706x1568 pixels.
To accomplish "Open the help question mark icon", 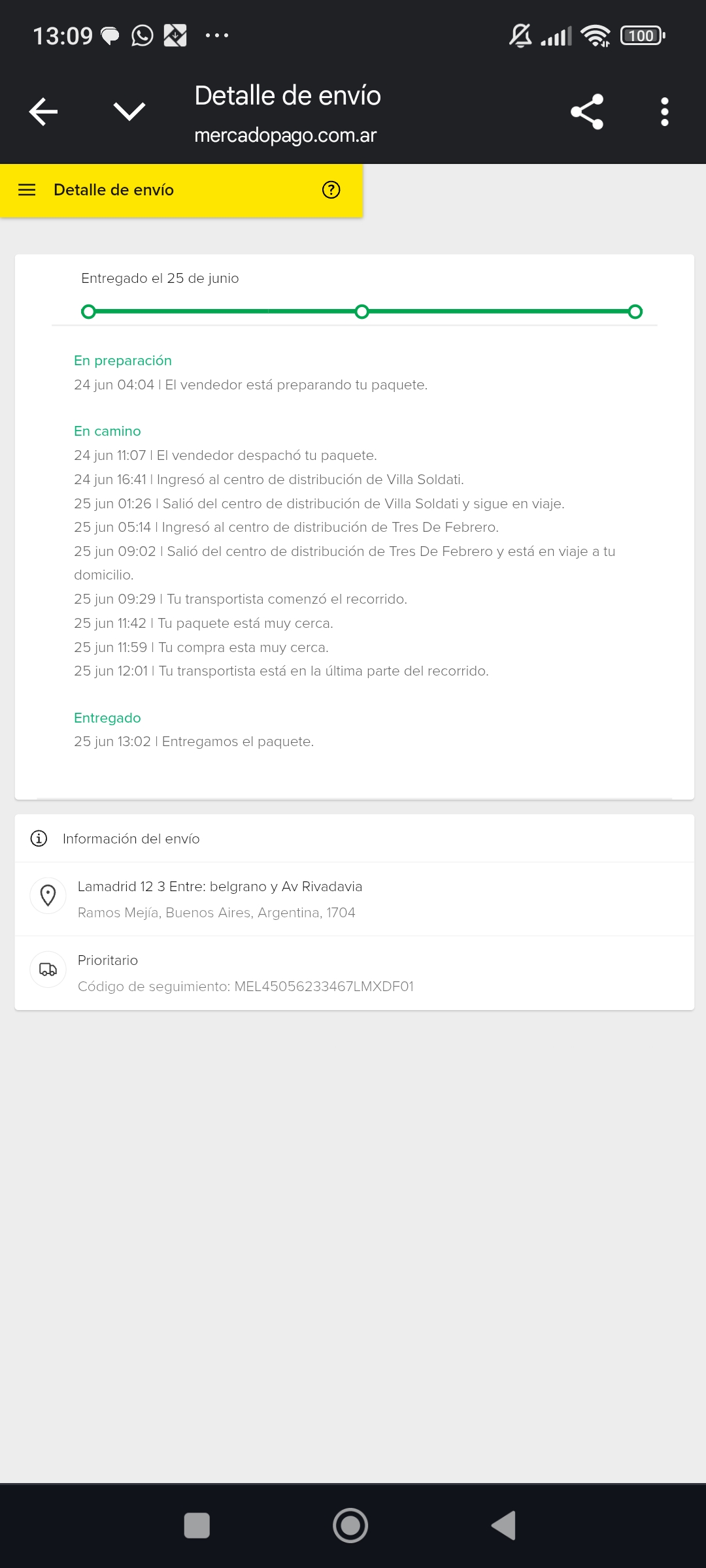I will 331,190.
